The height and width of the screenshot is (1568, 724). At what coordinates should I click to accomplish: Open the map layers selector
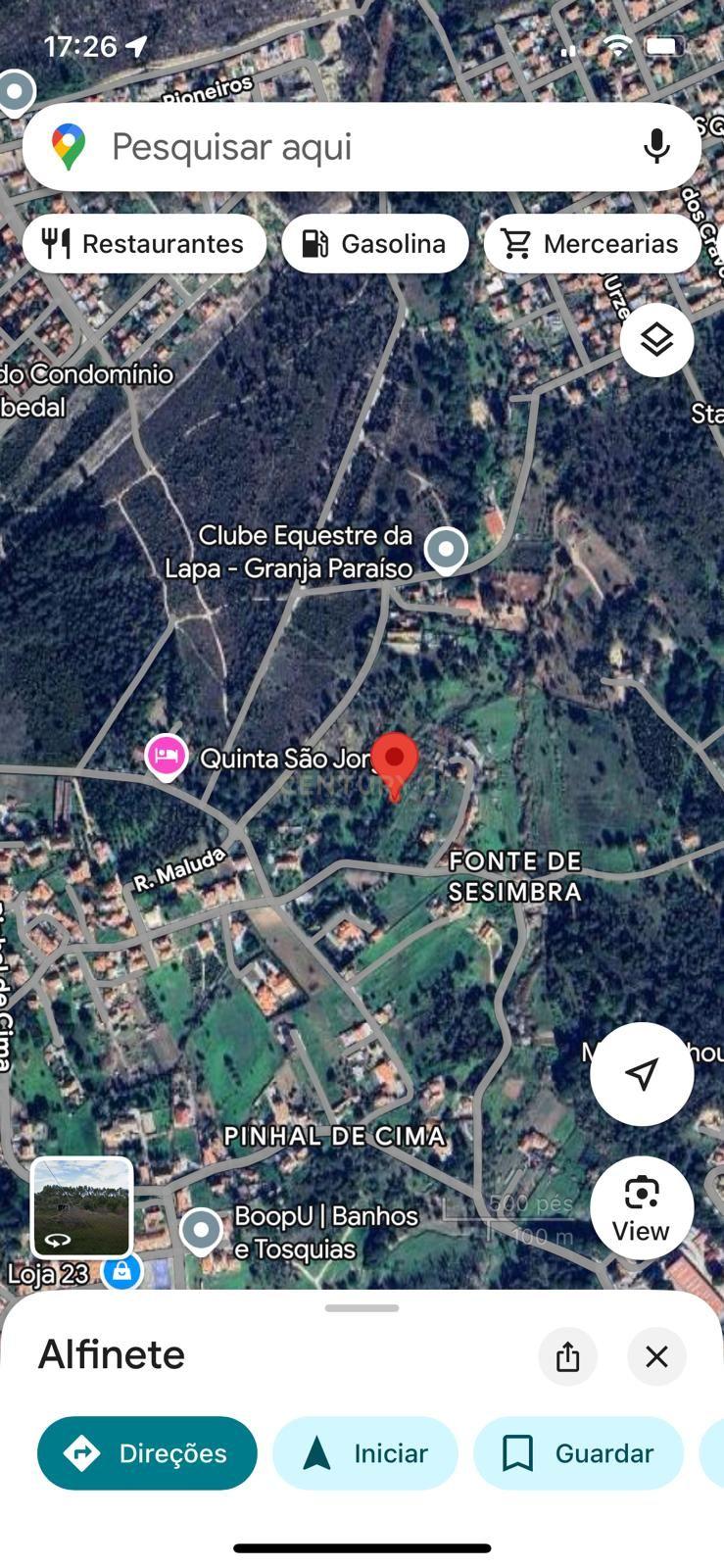[x=656, y=340]
